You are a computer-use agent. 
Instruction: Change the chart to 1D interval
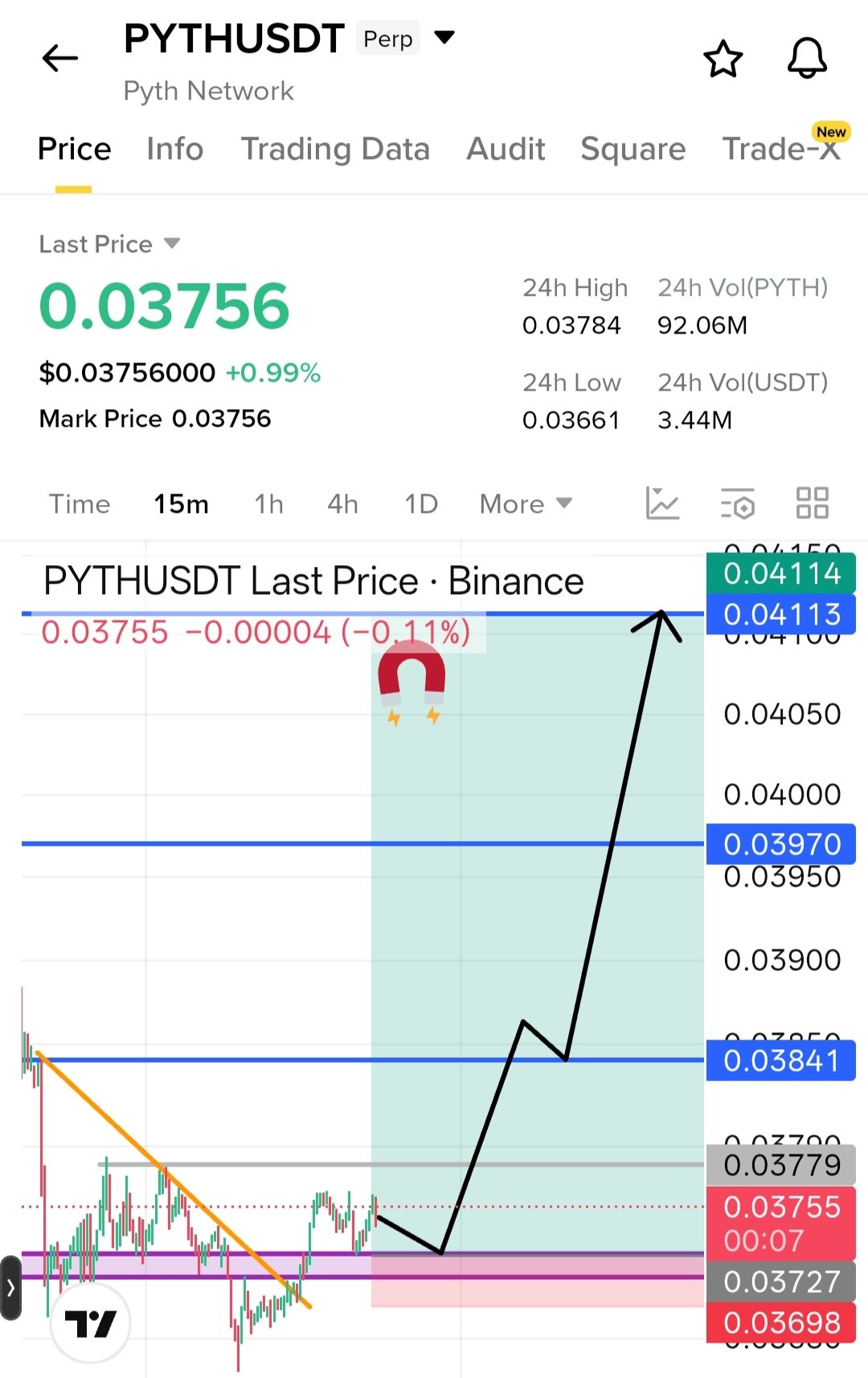click(420, 504)
